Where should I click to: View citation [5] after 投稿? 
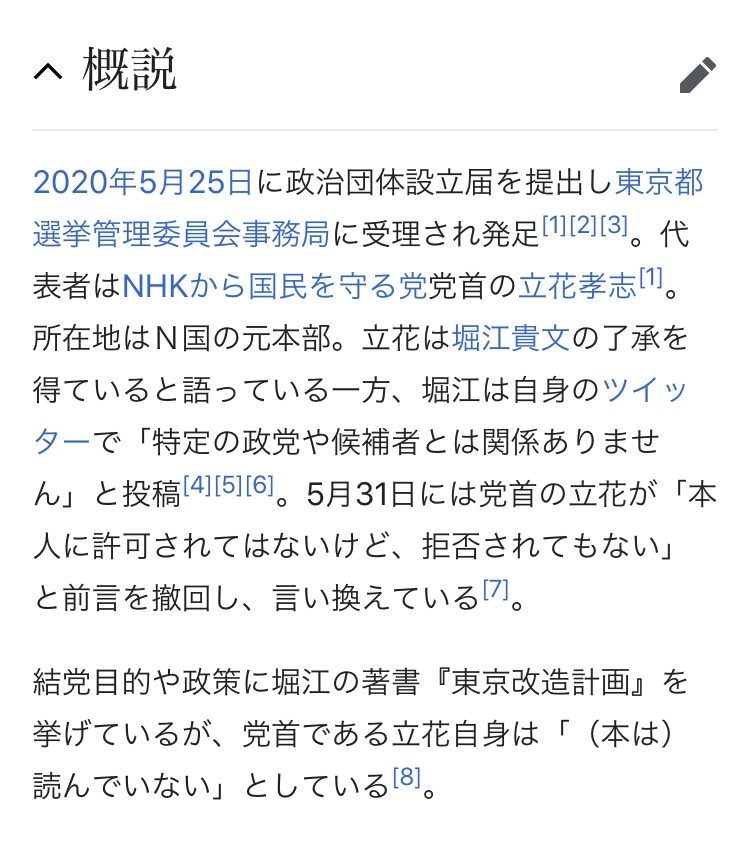[229, 485]
